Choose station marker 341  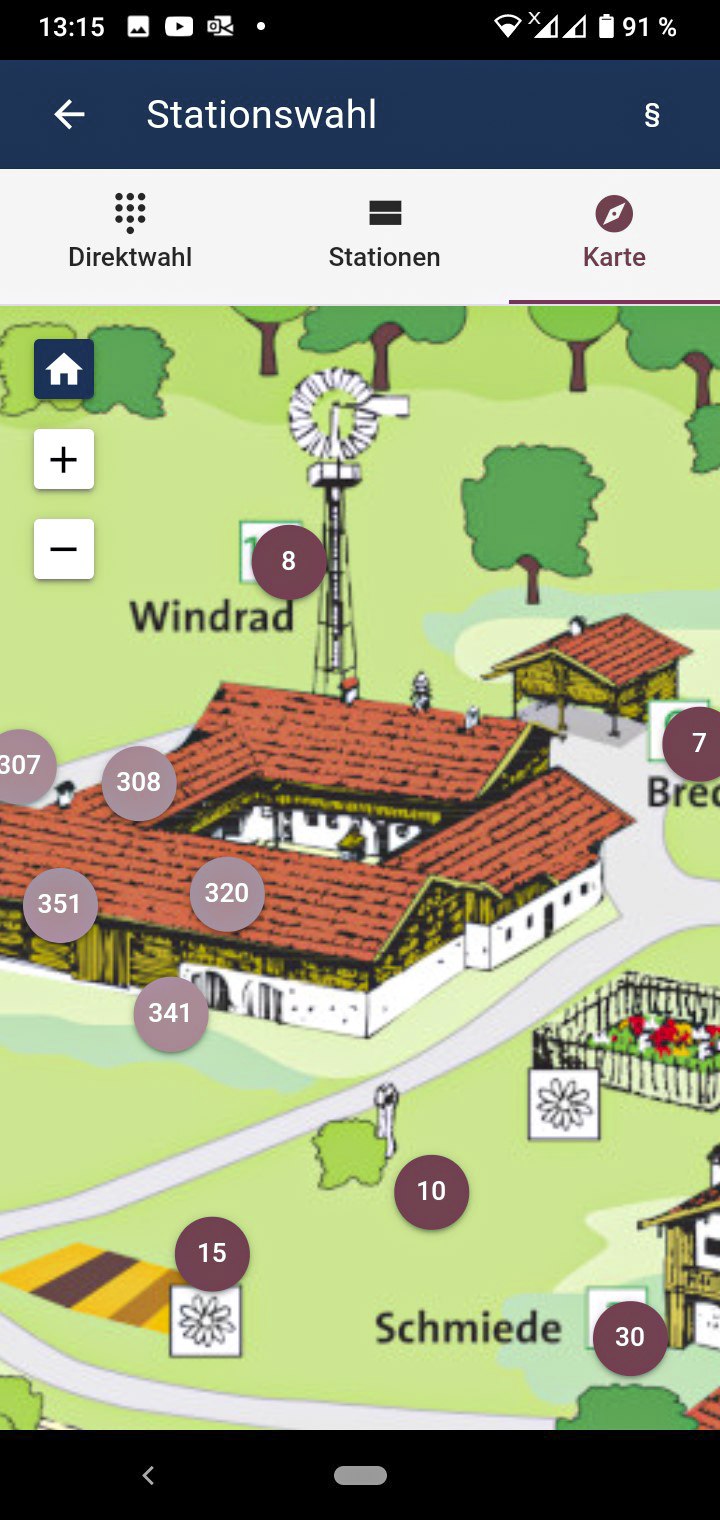[x=171, y=1014]
